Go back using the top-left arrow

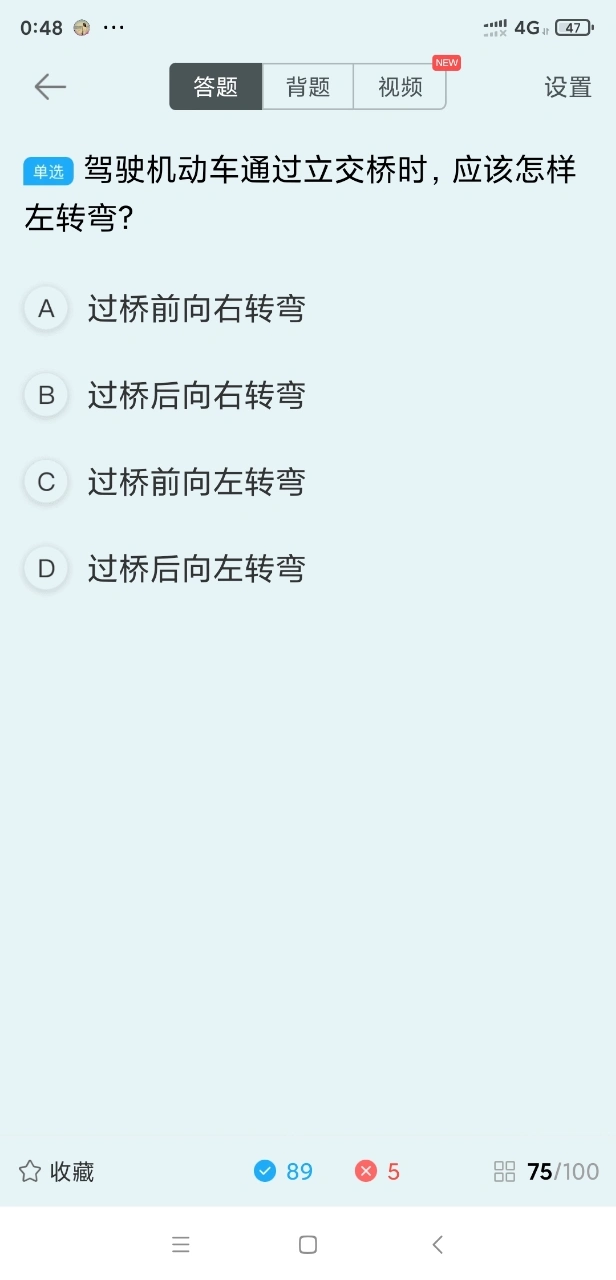click(x=50, y=87)
